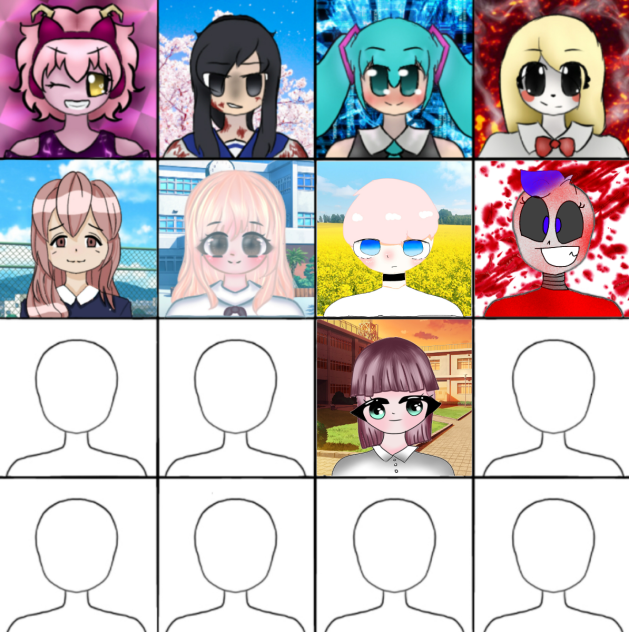Choose the empty slot under the skull-faced avatar
Screen dimensions: 629x632
(x=551, y=397)
